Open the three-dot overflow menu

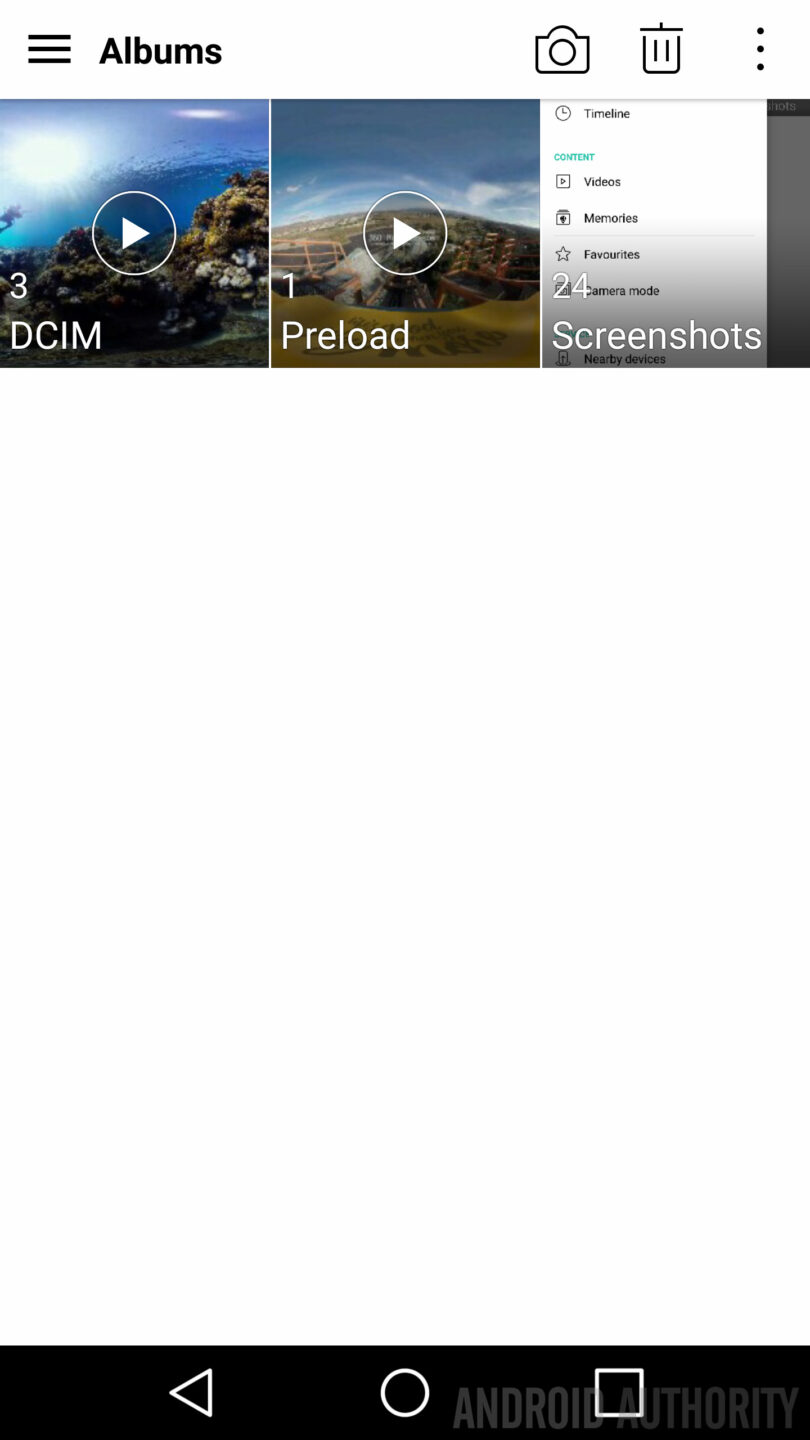point(760,49)
